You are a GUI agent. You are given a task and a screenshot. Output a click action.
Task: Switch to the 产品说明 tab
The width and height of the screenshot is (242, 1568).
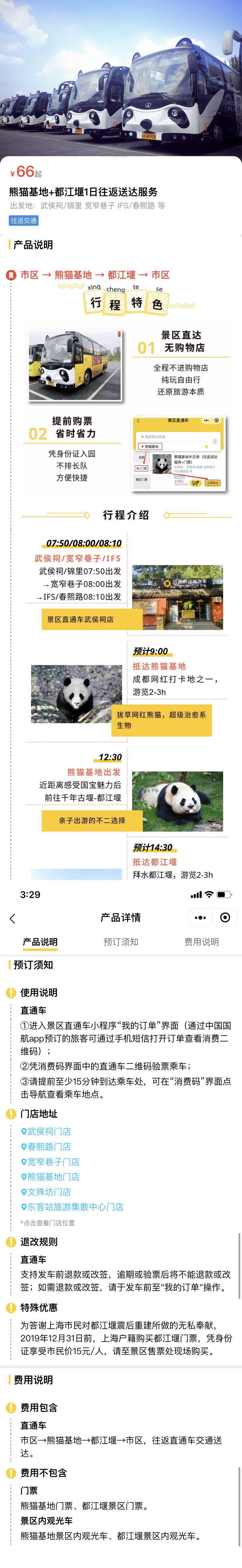pyautogui.click(x=40, y=942)
